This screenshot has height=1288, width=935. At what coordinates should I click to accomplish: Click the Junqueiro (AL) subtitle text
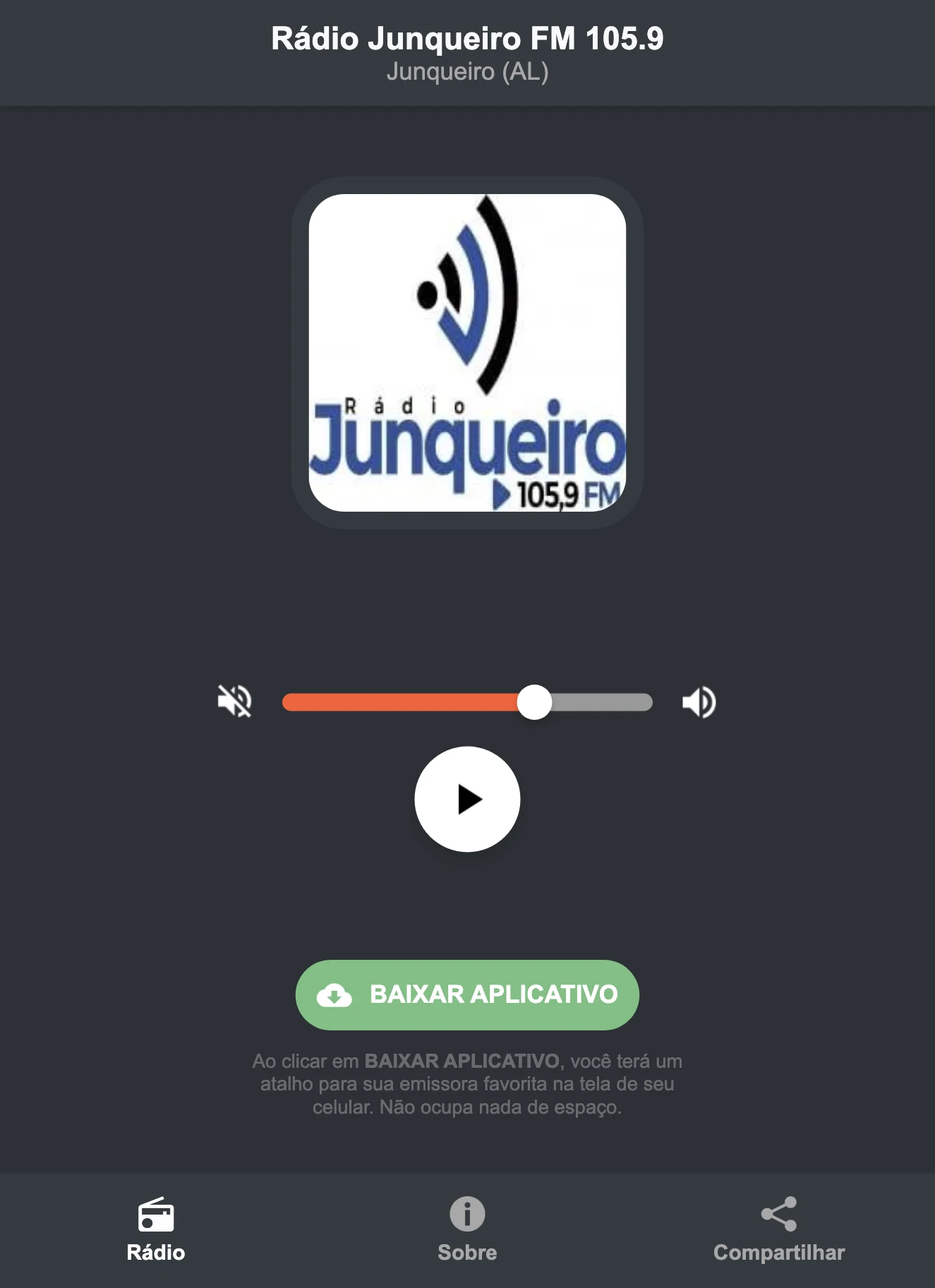(466, 71)
